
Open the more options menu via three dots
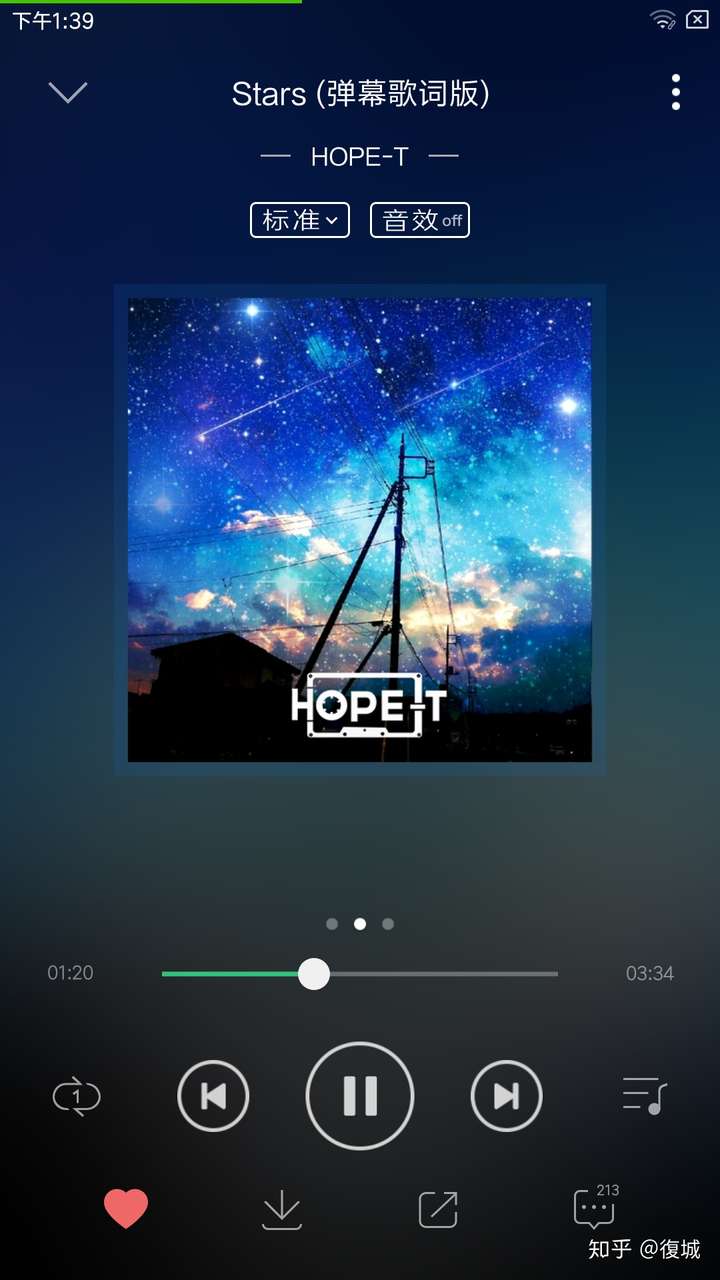coord(676,92)
